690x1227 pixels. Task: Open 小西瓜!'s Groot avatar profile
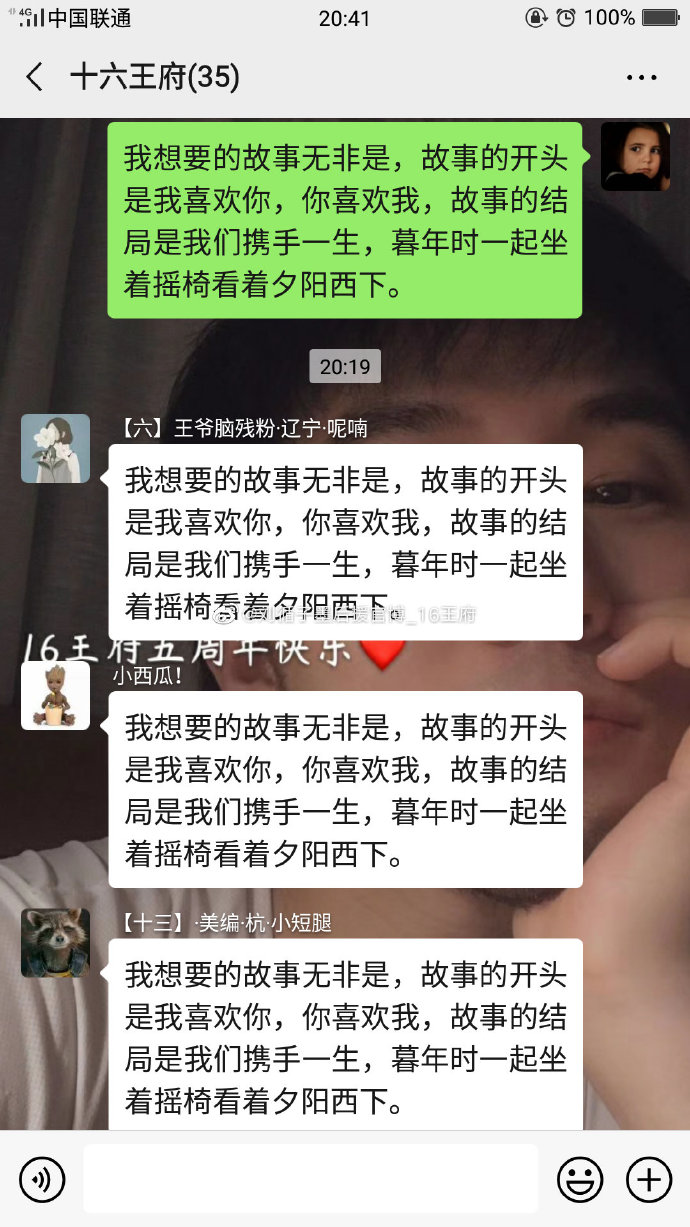point(55,695)
